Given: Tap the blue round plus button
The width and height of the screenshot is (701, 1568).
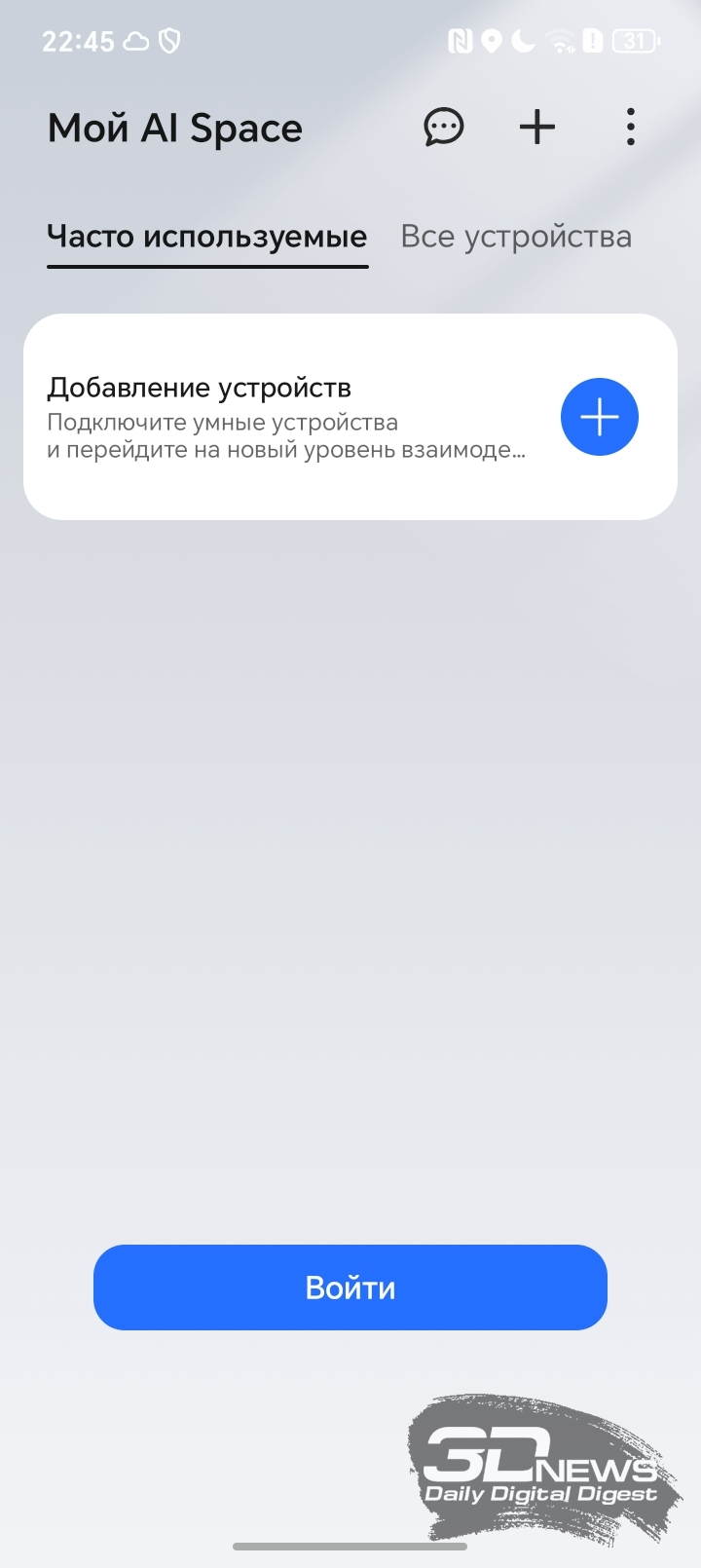Looking at the screenshot, I should pos(599,417).
